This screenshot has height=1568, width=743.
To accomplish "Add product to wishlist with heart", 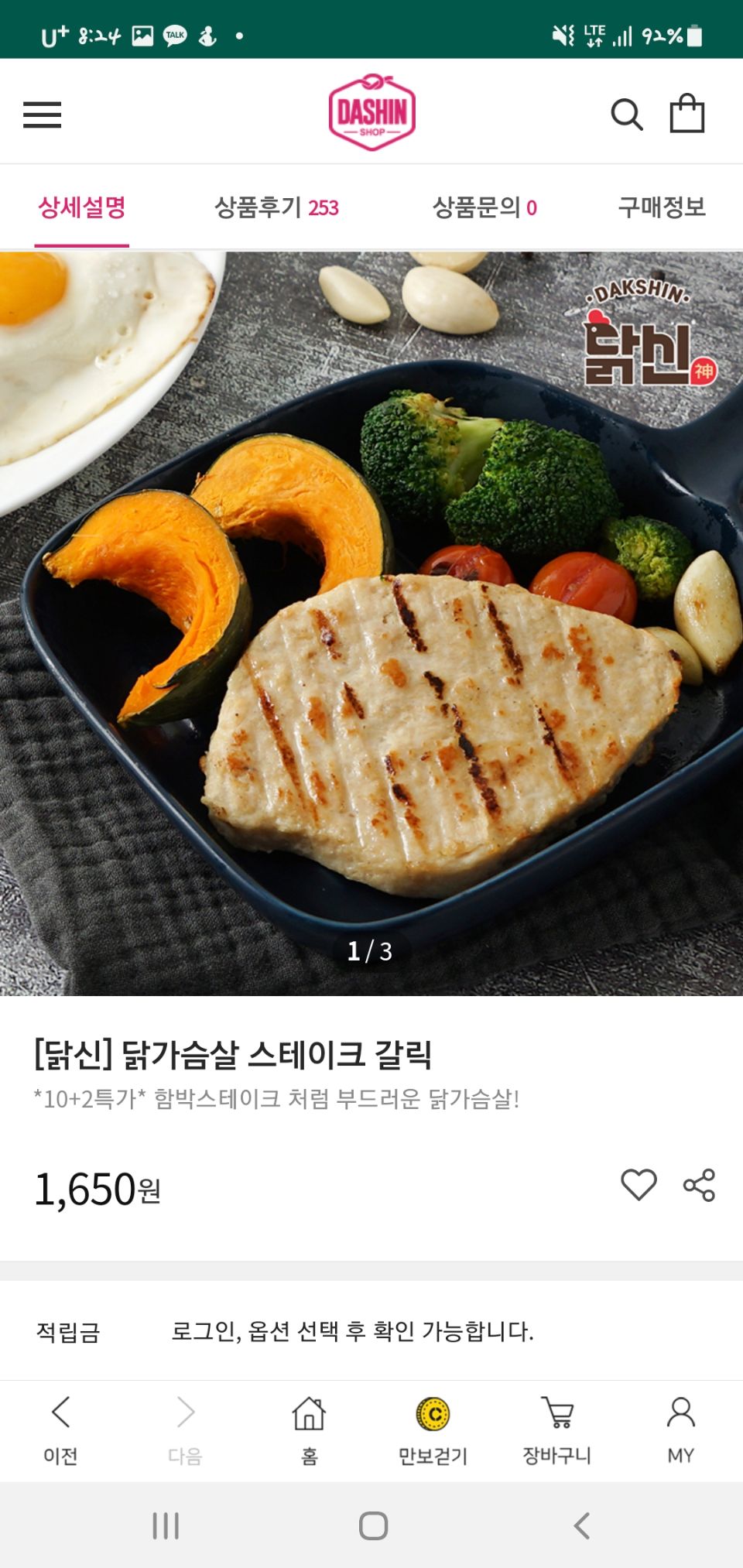I will point(639,1185).
